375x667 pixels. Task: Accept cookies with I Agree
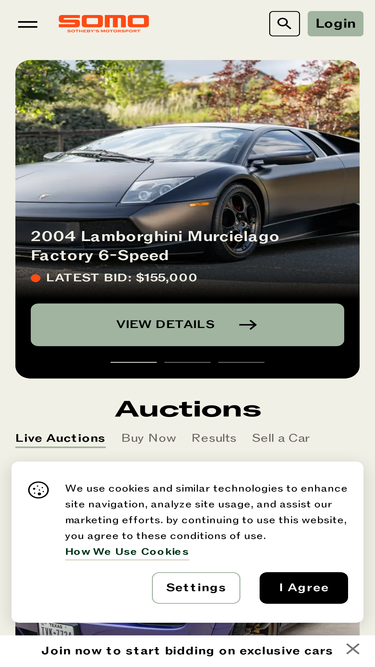tap(304, 587)
